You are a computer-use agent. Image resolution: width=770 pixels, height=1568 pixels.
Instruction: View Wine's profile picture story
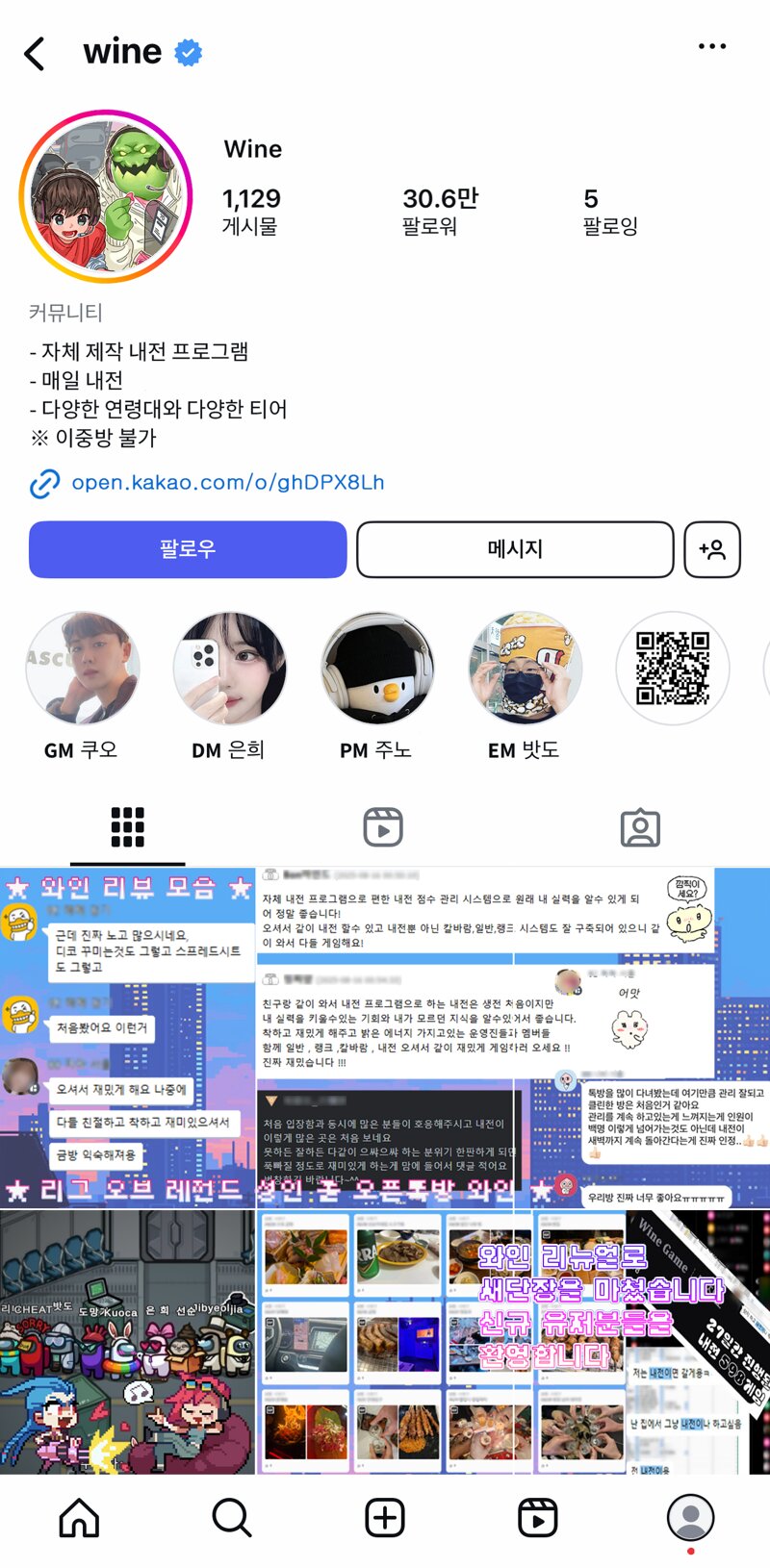[x=106, y=196]
